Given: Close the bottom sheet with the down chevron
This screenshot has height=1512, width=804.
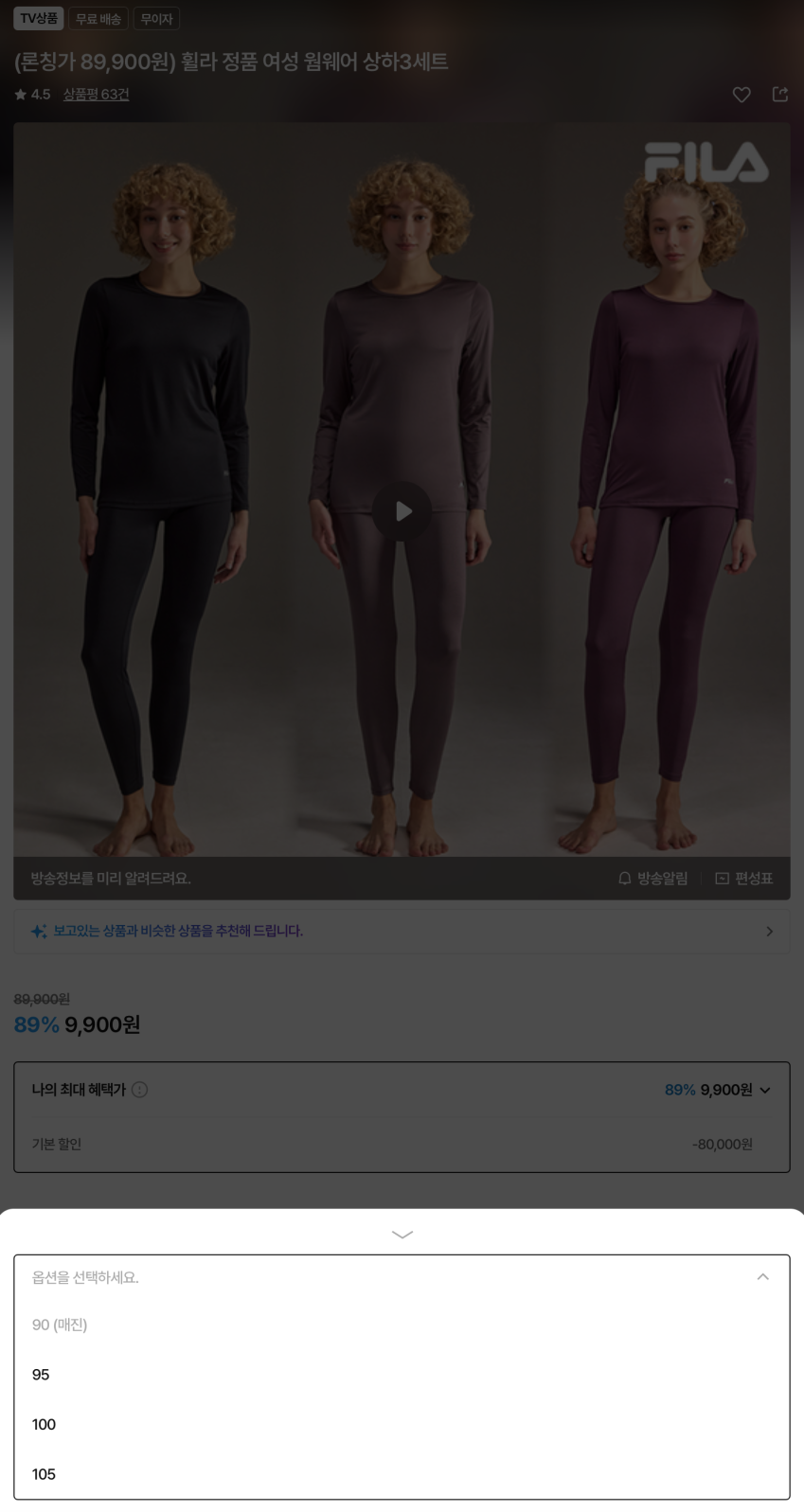Looking at the screenshot, I should [402, 1235].
